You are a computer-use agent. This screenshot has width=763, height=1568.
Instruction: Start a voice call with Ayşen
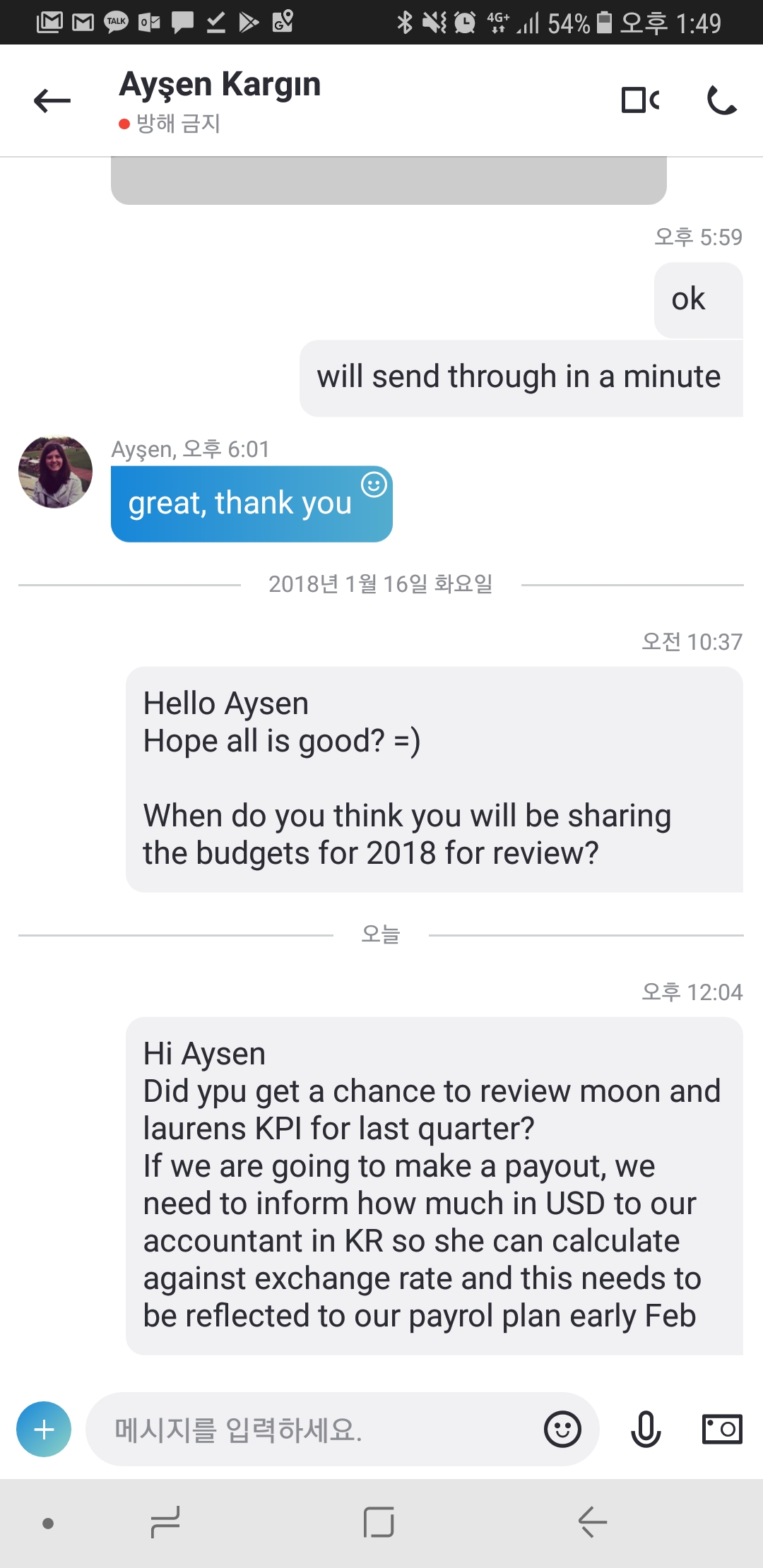pyautogui.click(x=721, y=100)
